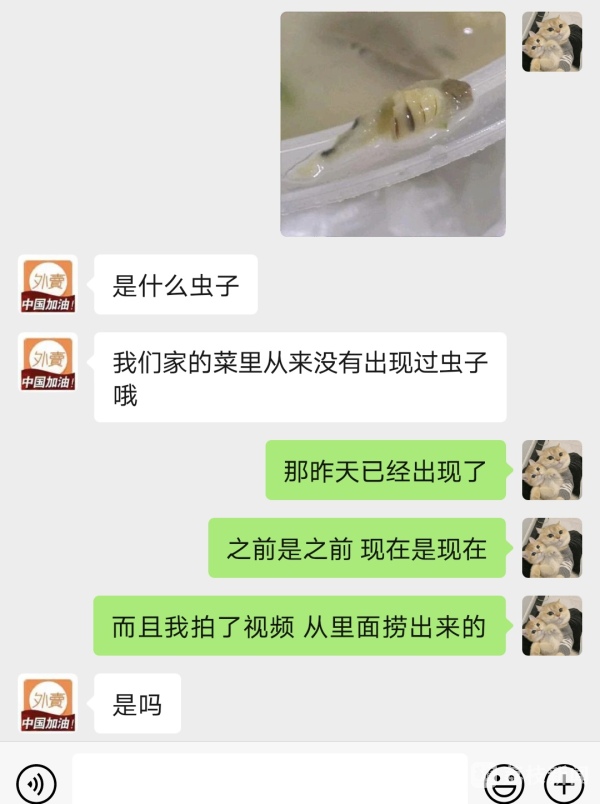Image resolution: width=600 pixels, height=804 pixels.
Task: Open the avatar beside the 是什么虫子 message
Action: (x=48, y=284)
